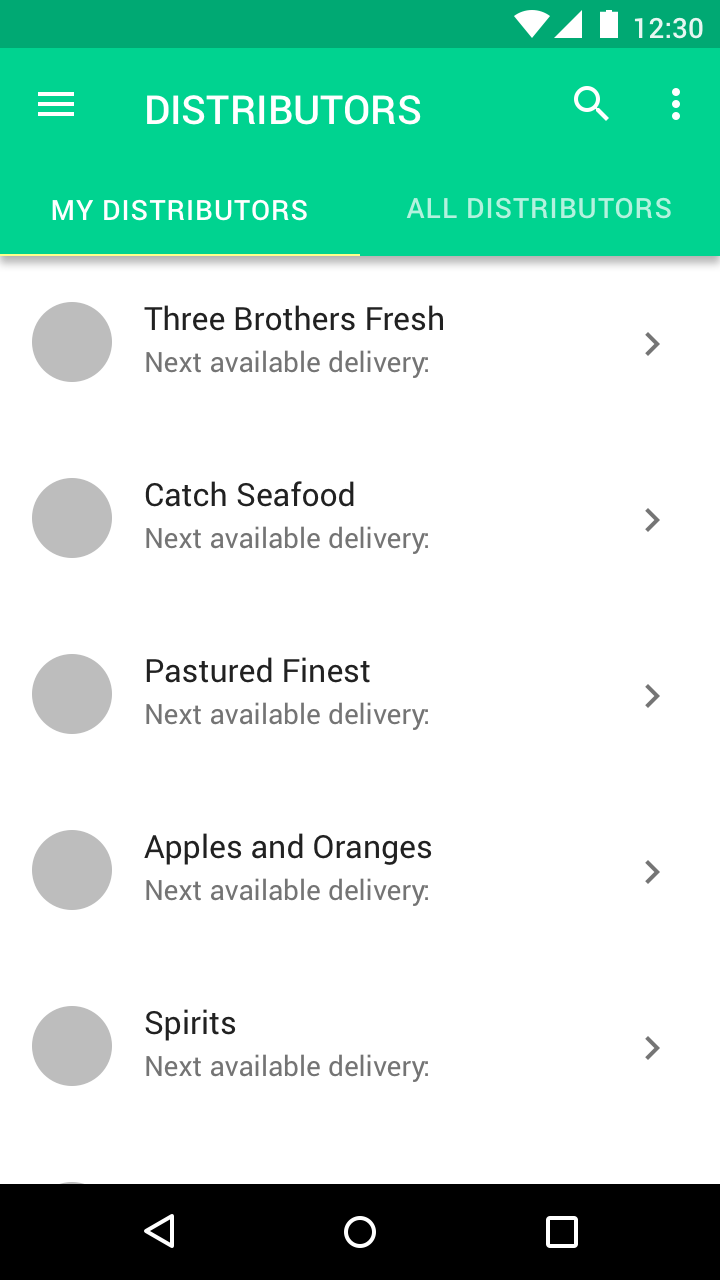Select the My Distributors tab

coord(180,210)
